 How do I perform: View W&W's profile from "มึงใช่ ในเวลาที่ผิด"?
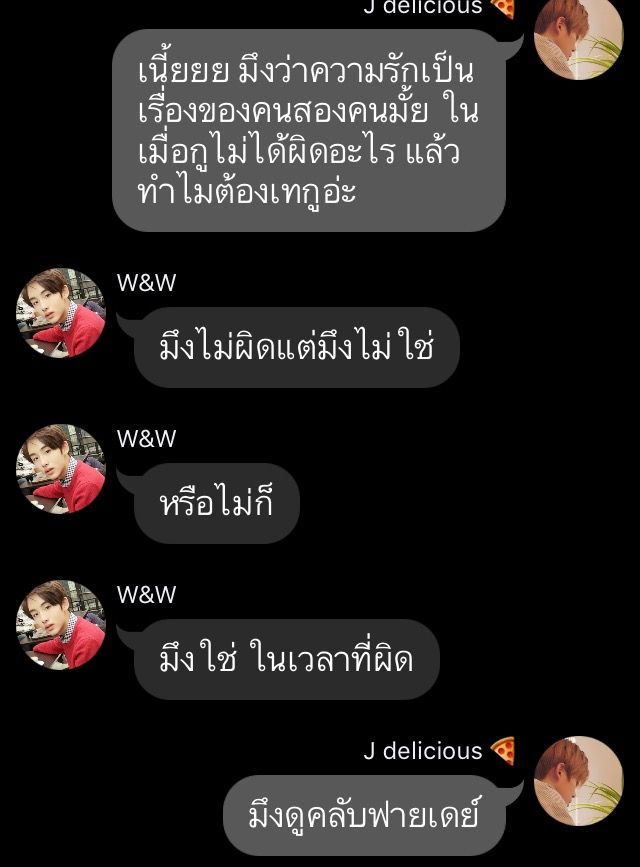point(61,625)
